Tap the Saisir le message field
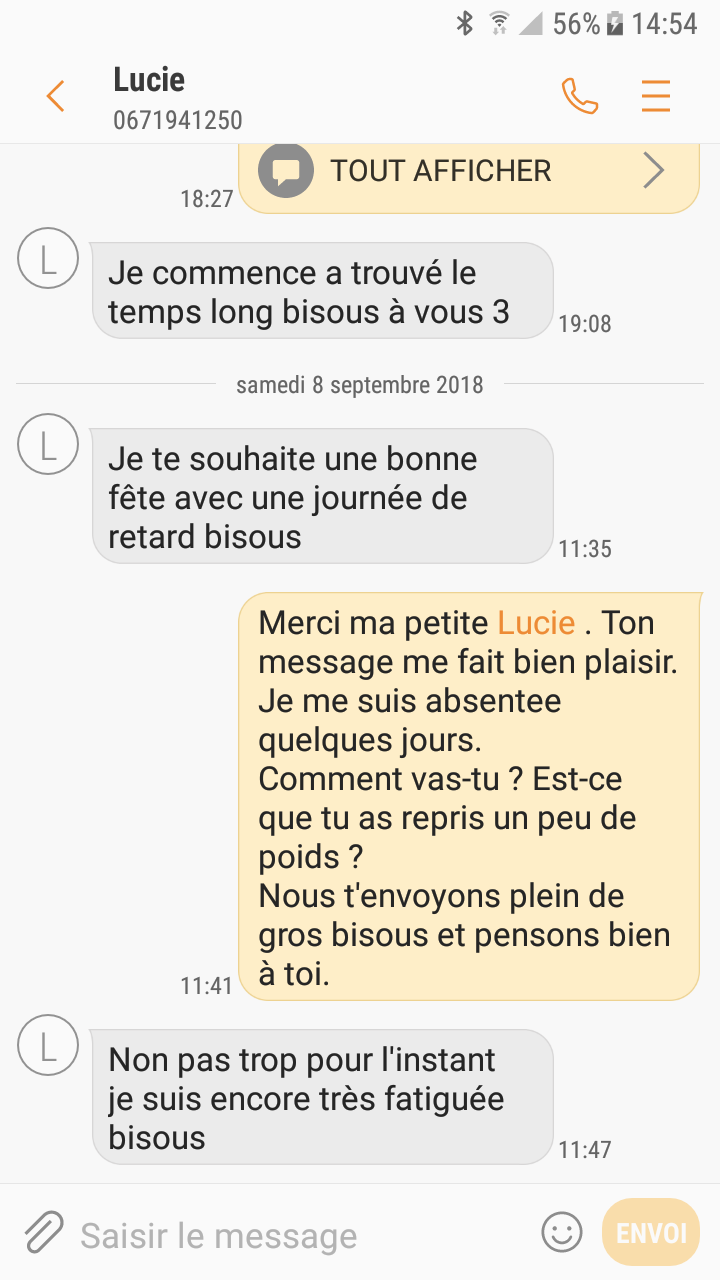The height and width of the screenshot is (1280, 720). [x=300, y=1236]
